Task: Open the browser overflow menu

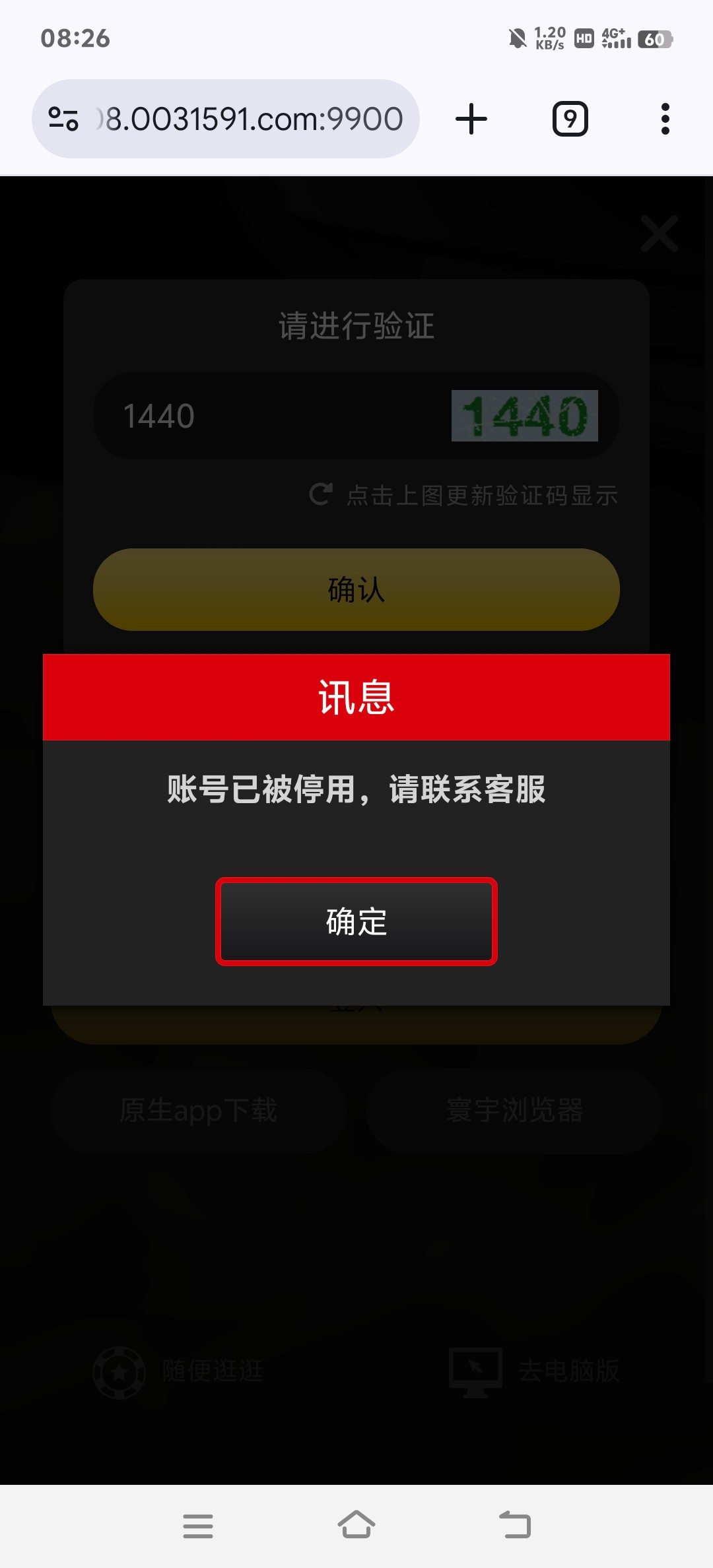Action: pyautogui.click(x=665, y=119)
